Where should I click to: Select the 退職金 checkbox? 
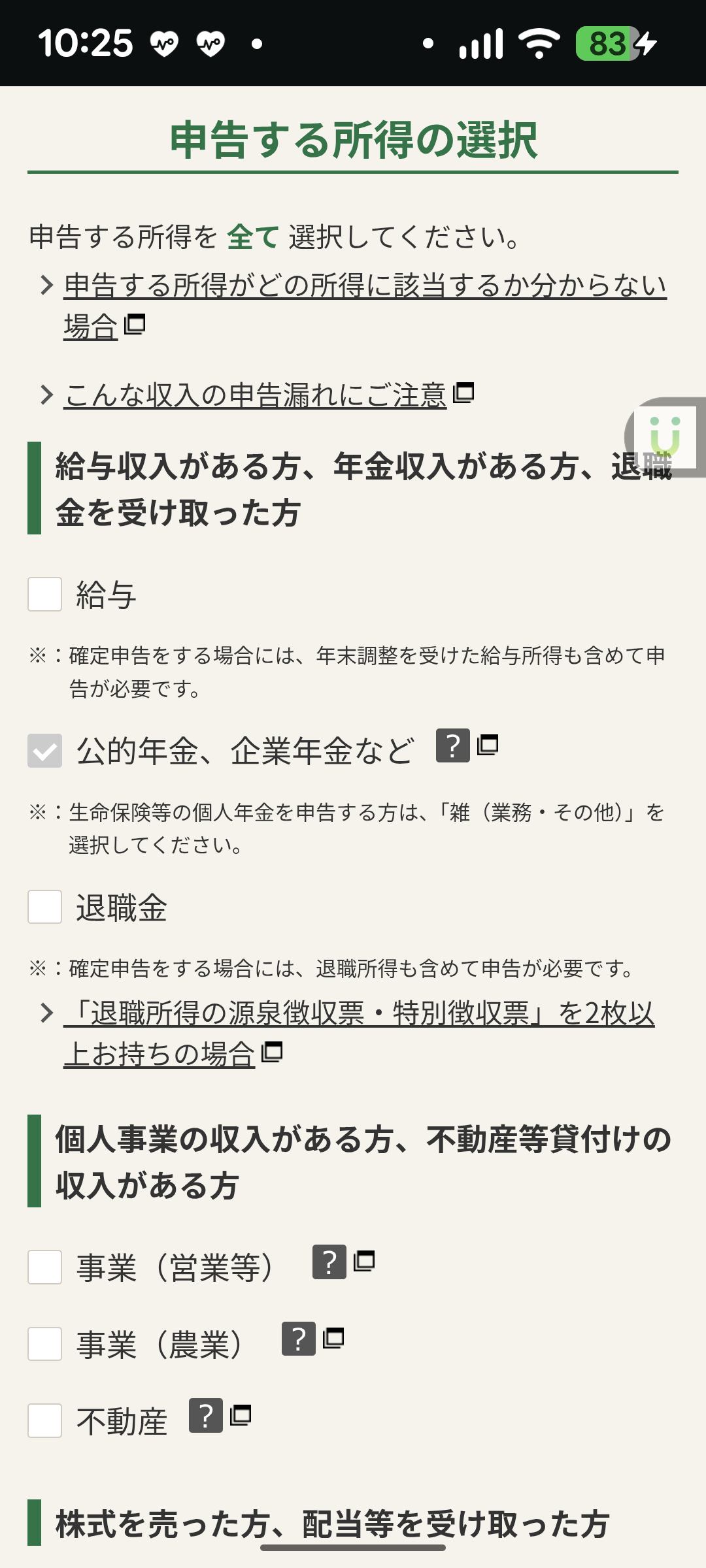[x=45, y=907]
